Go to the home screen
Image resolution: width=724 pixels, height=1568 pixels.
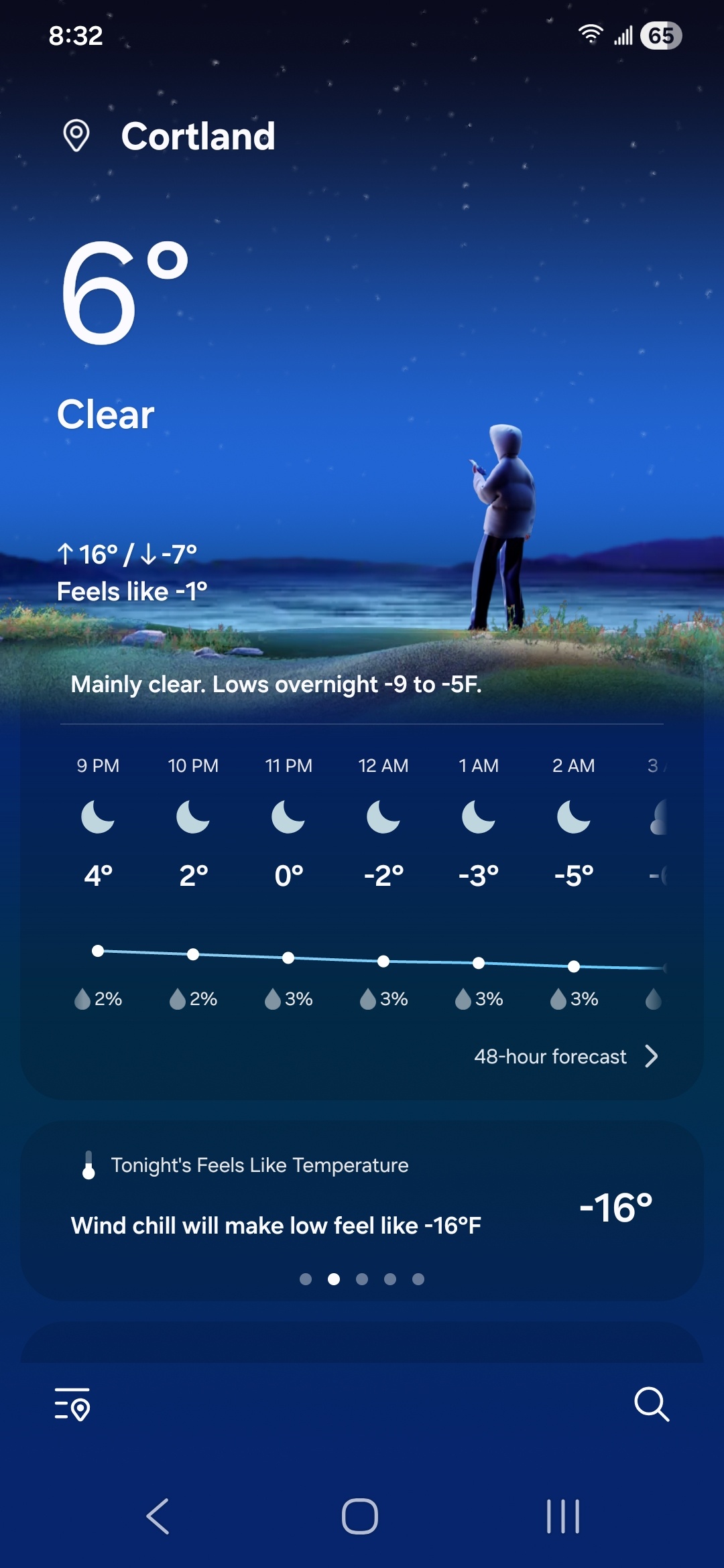coord(360,1516)
